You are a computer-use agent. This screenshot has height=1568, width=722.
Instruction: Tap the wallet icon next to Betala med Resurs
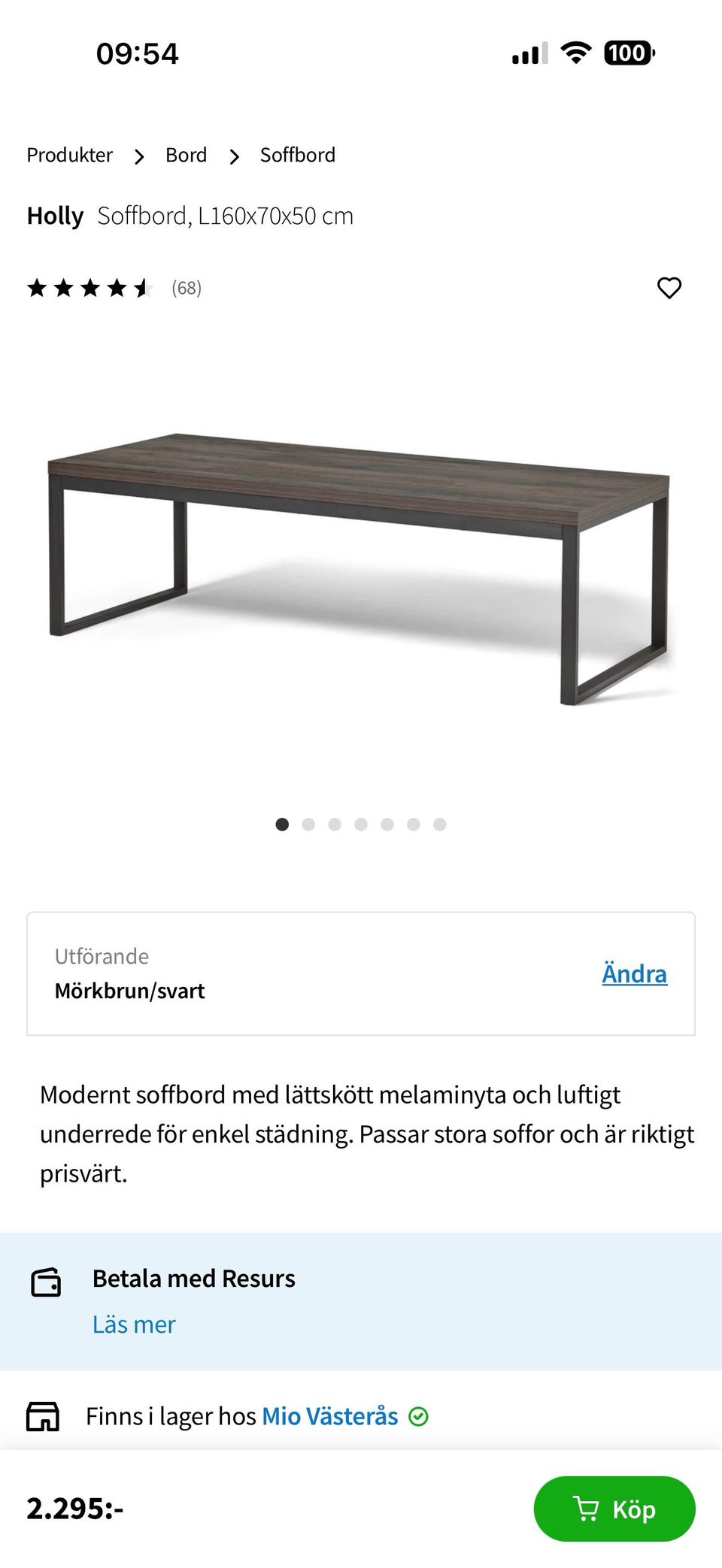pyautogui.click(x=47, y=1278)
